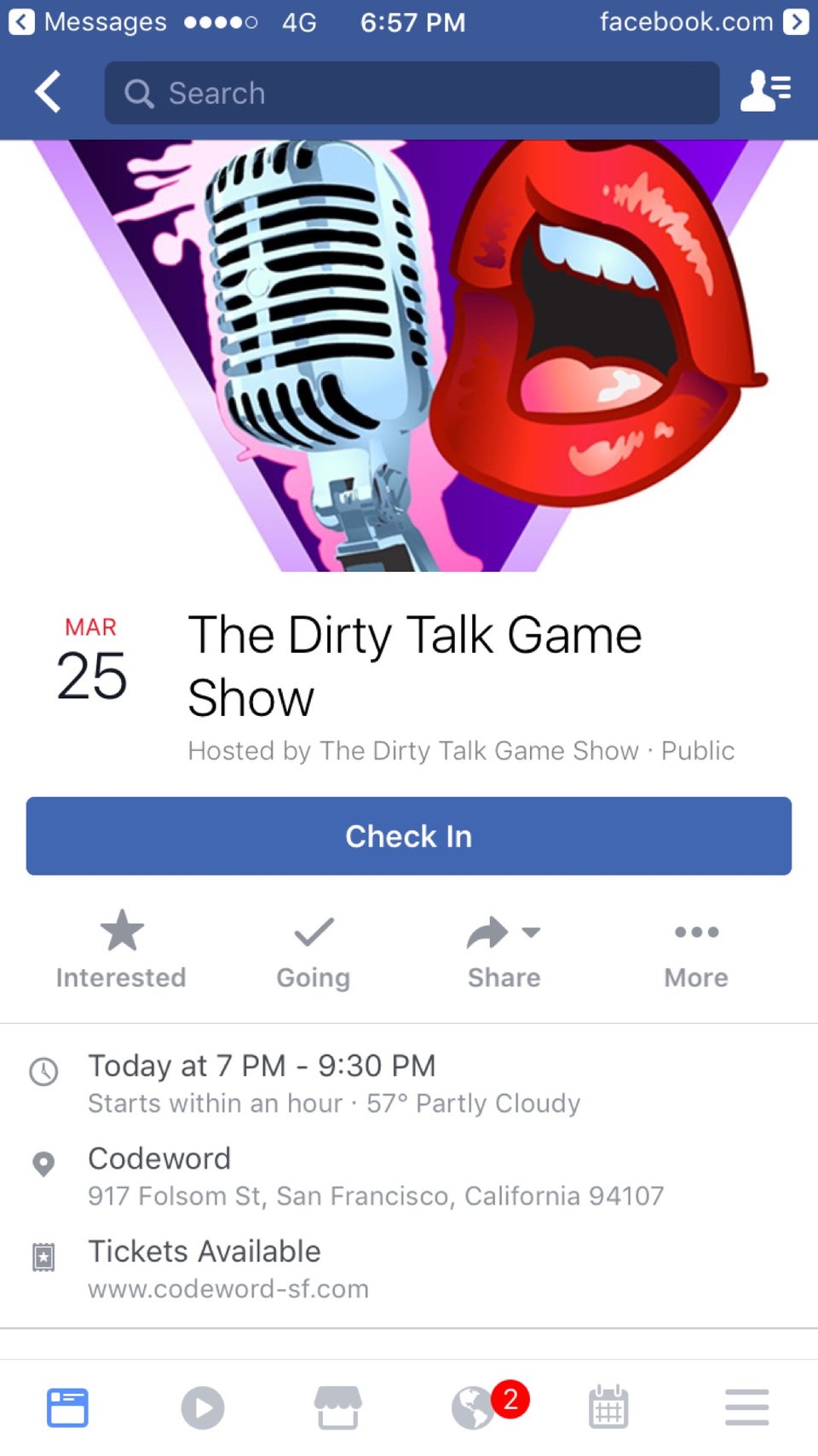The width and height of the screenshot is (818, 1456).
Task: Go back using the arrow
Action: coord(49,92)
